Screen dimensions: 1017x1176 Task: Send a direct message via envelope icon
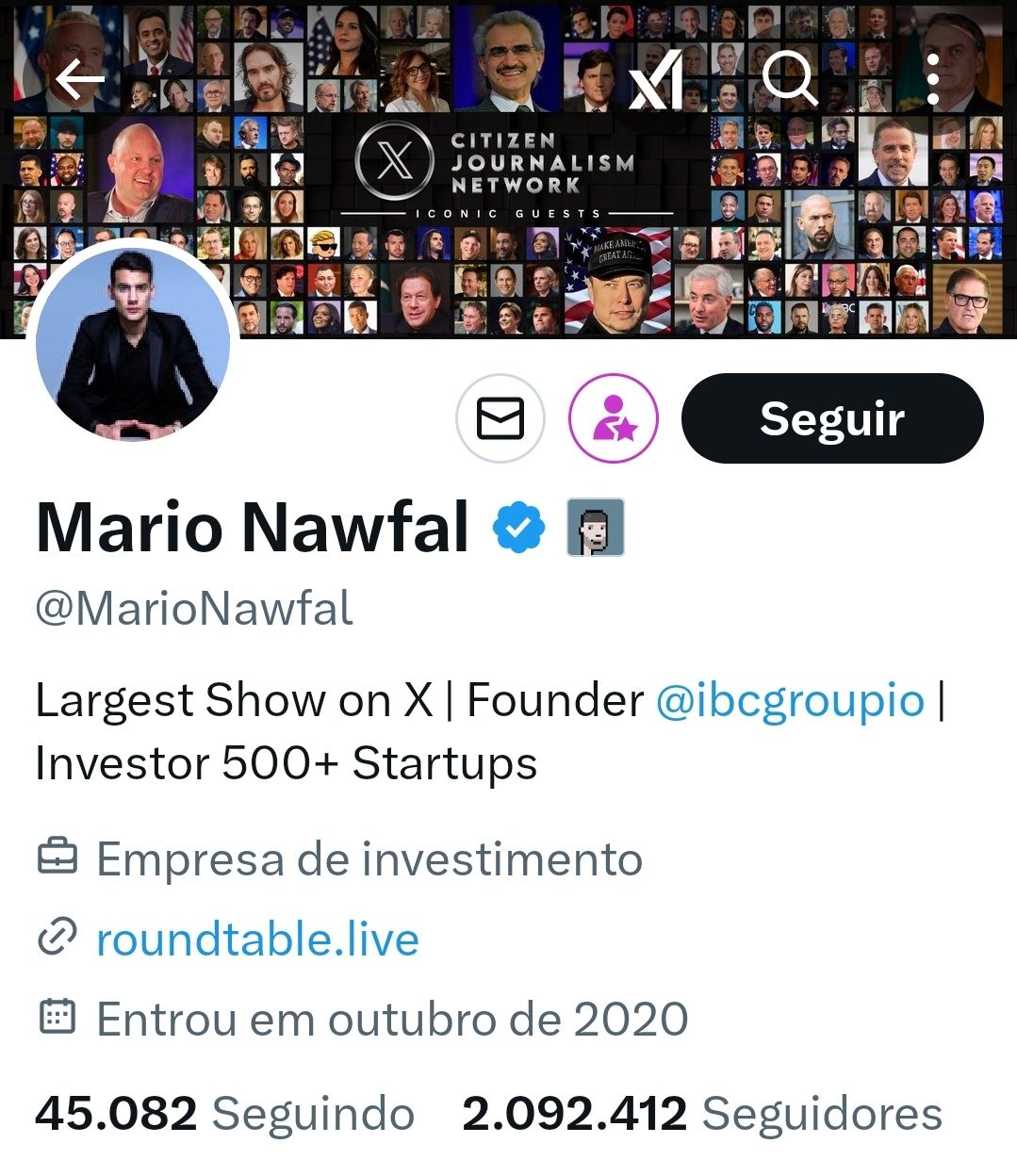[x=500, y=418]
